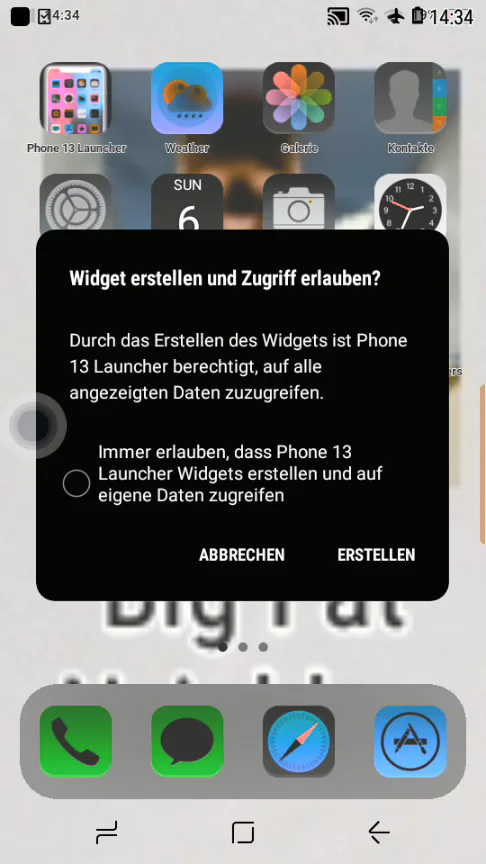This screenshot has width=486, height=864.
Task: Go back using the navigation bar arrow
Action: tap(379, 833)
